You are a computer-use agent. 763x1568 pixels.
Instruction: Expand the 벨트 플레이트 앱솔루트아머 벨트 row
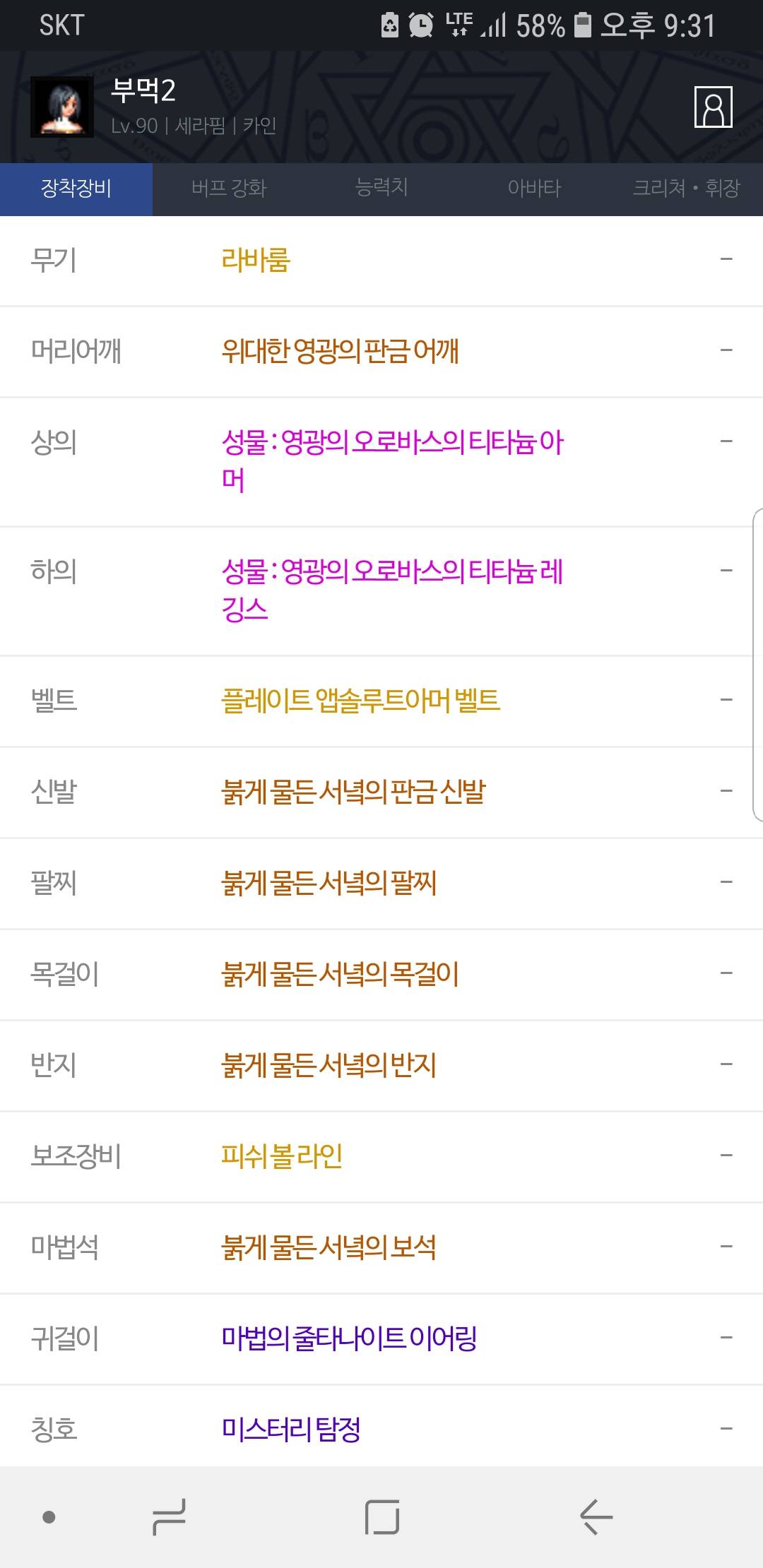726,701
